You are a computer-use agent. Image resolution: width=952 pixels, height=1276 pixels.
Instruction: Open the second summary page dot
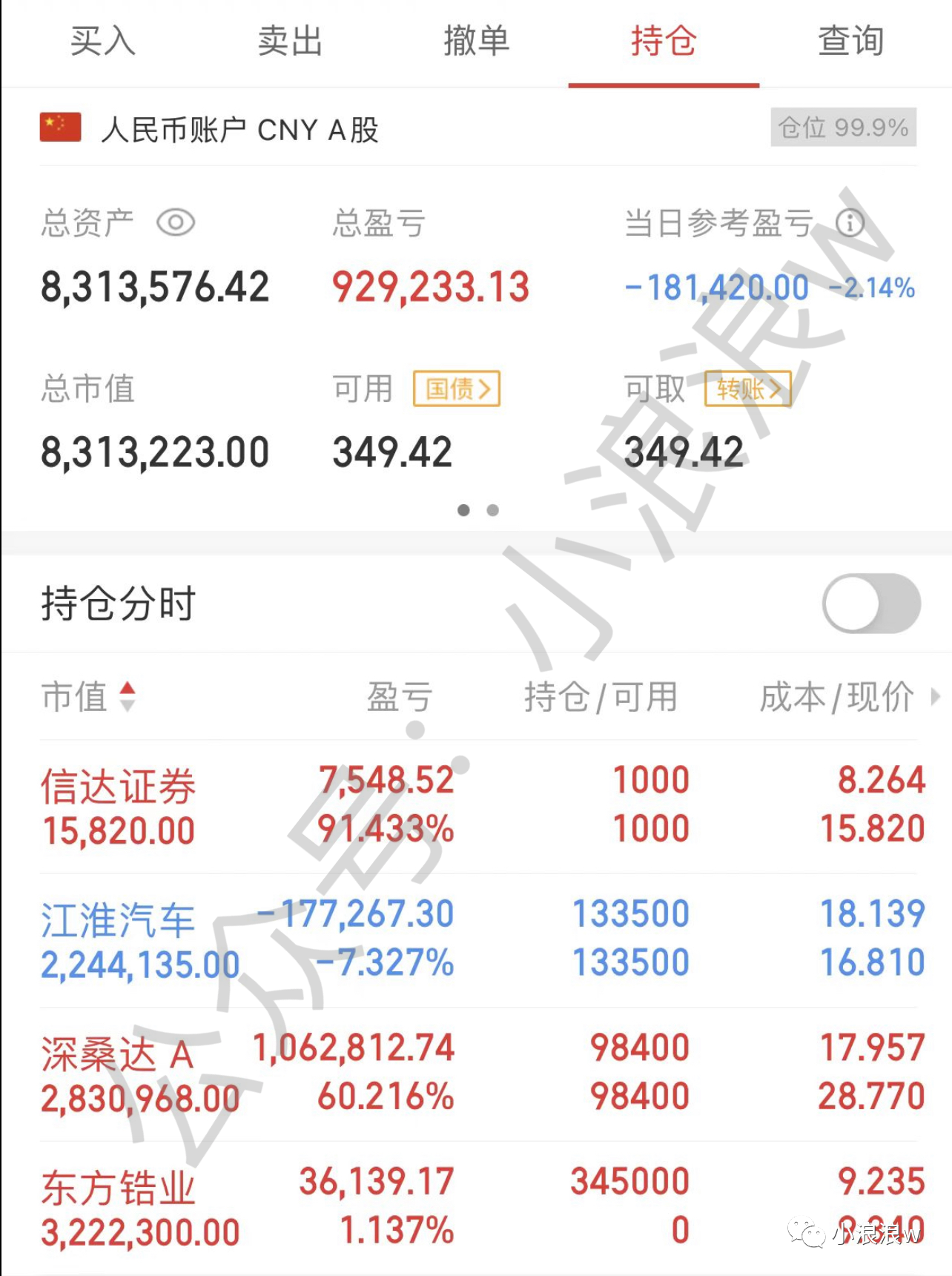coord(492,510)
